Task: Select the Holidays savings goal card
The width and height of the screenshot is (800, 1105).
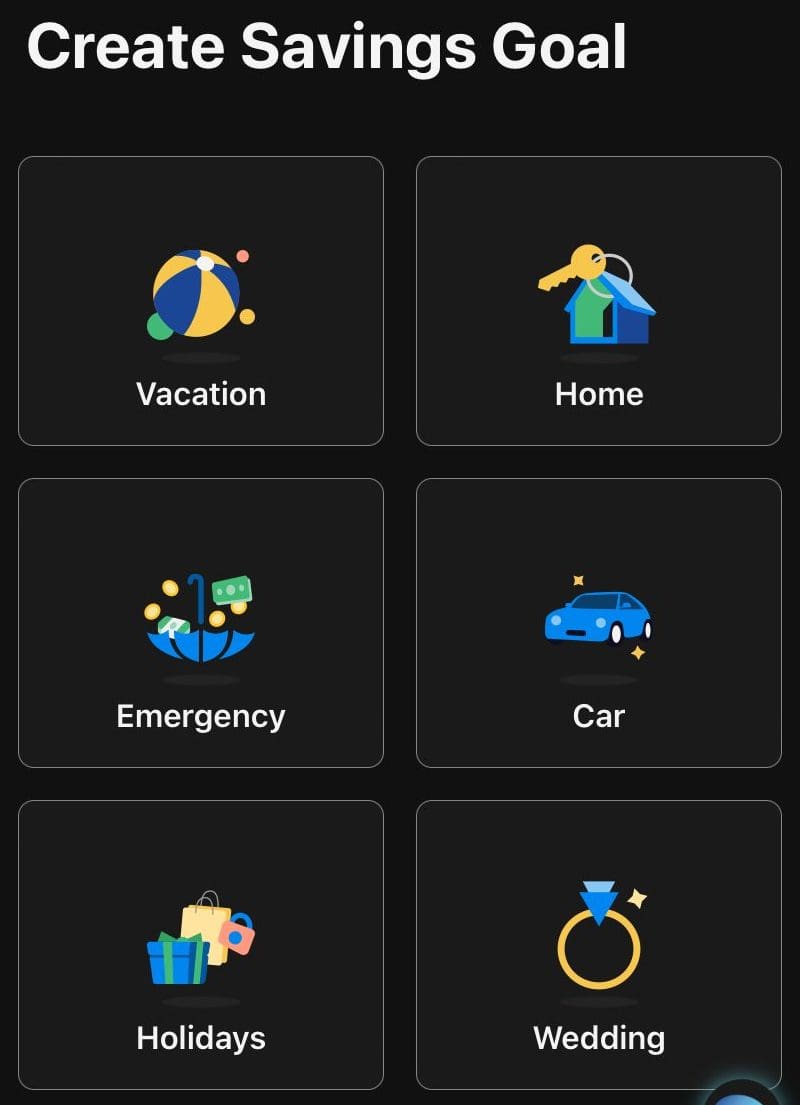Action: tap(200, 943)
